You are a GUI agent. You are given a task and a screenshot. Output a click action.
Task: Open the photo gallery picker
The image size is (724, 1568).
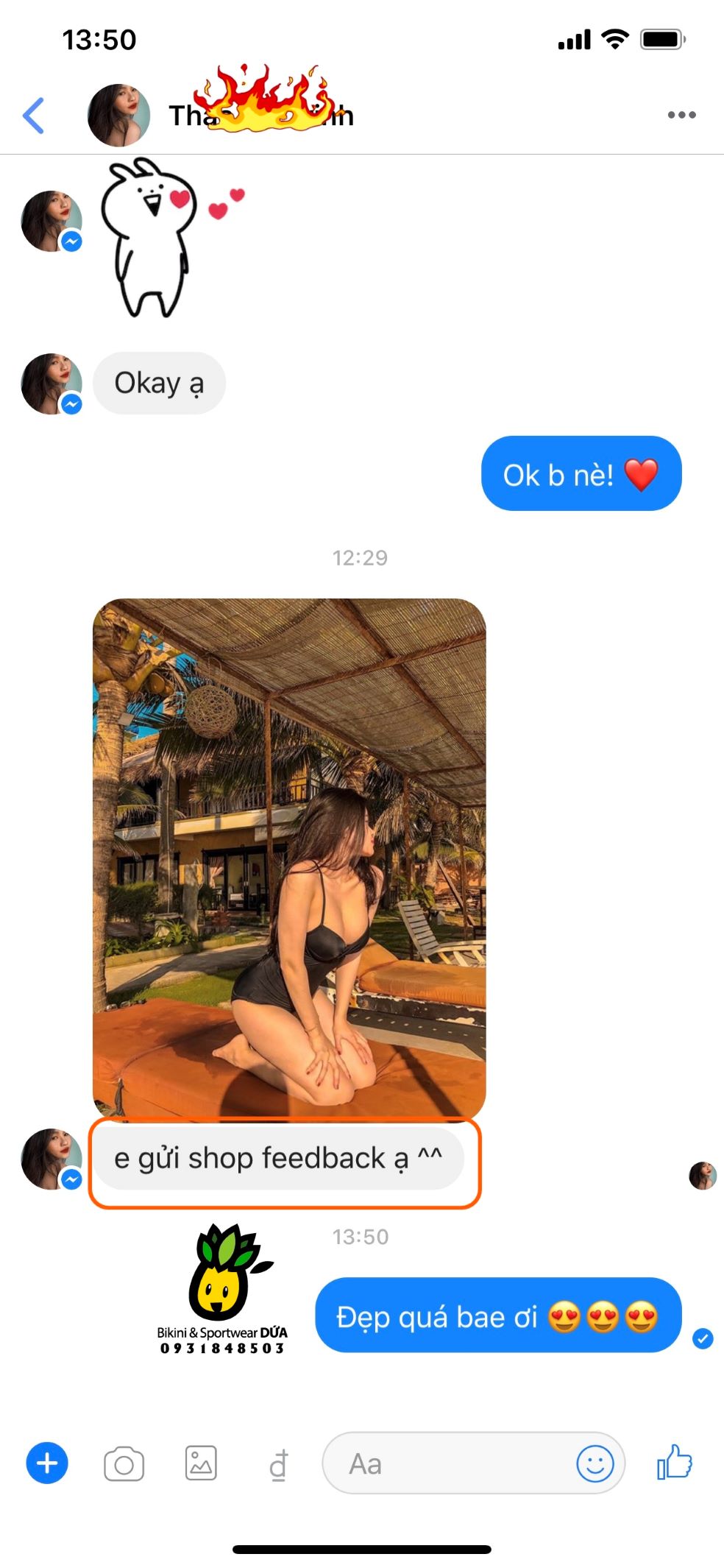[x=201, y=1463]
